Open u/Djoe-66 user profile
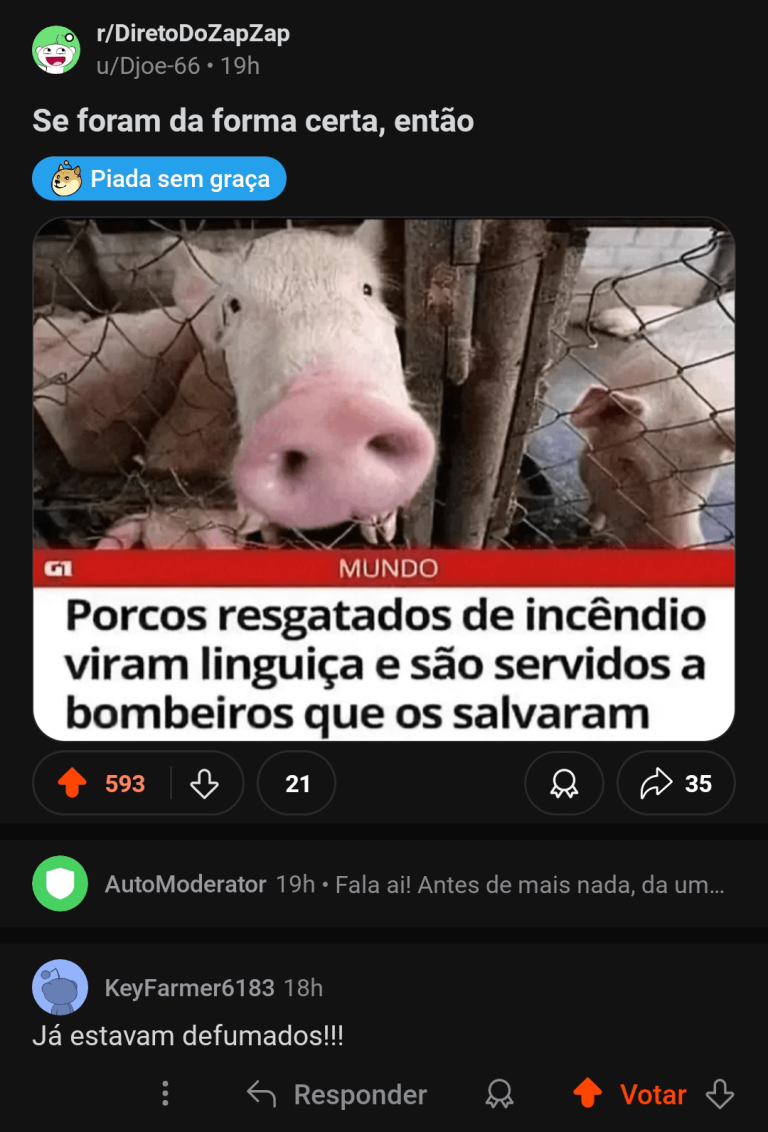 pyautogui.click(x=147, y=66)
